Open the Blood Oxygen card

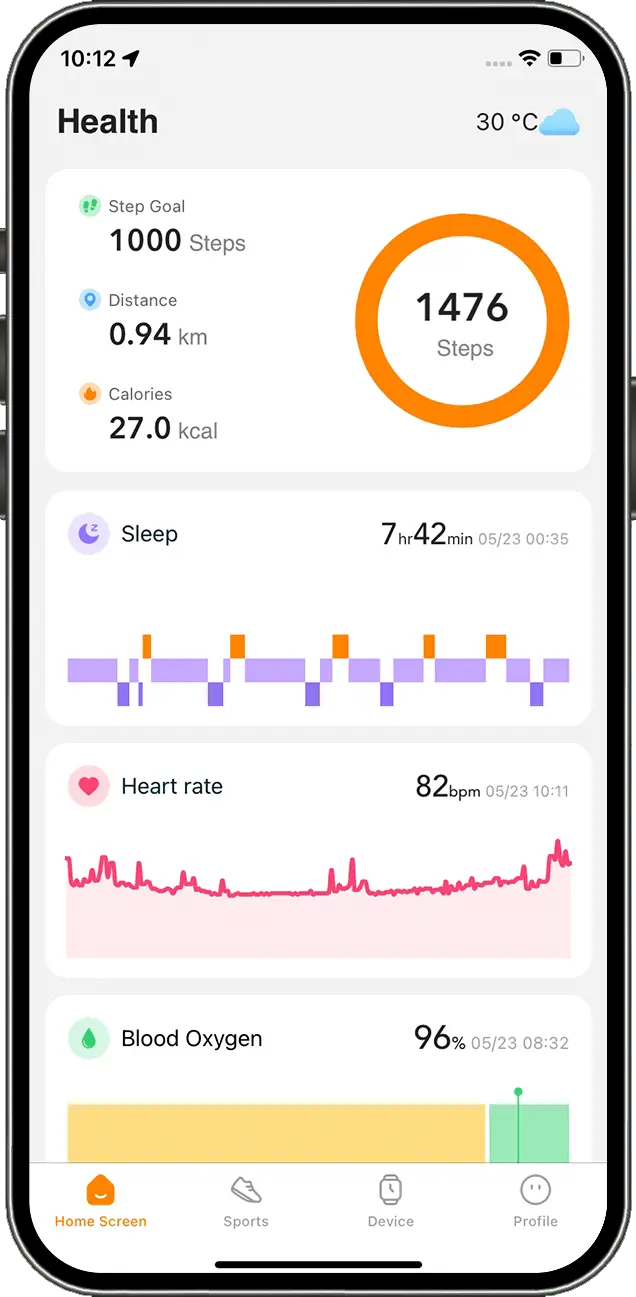(x=318, y=1079)
